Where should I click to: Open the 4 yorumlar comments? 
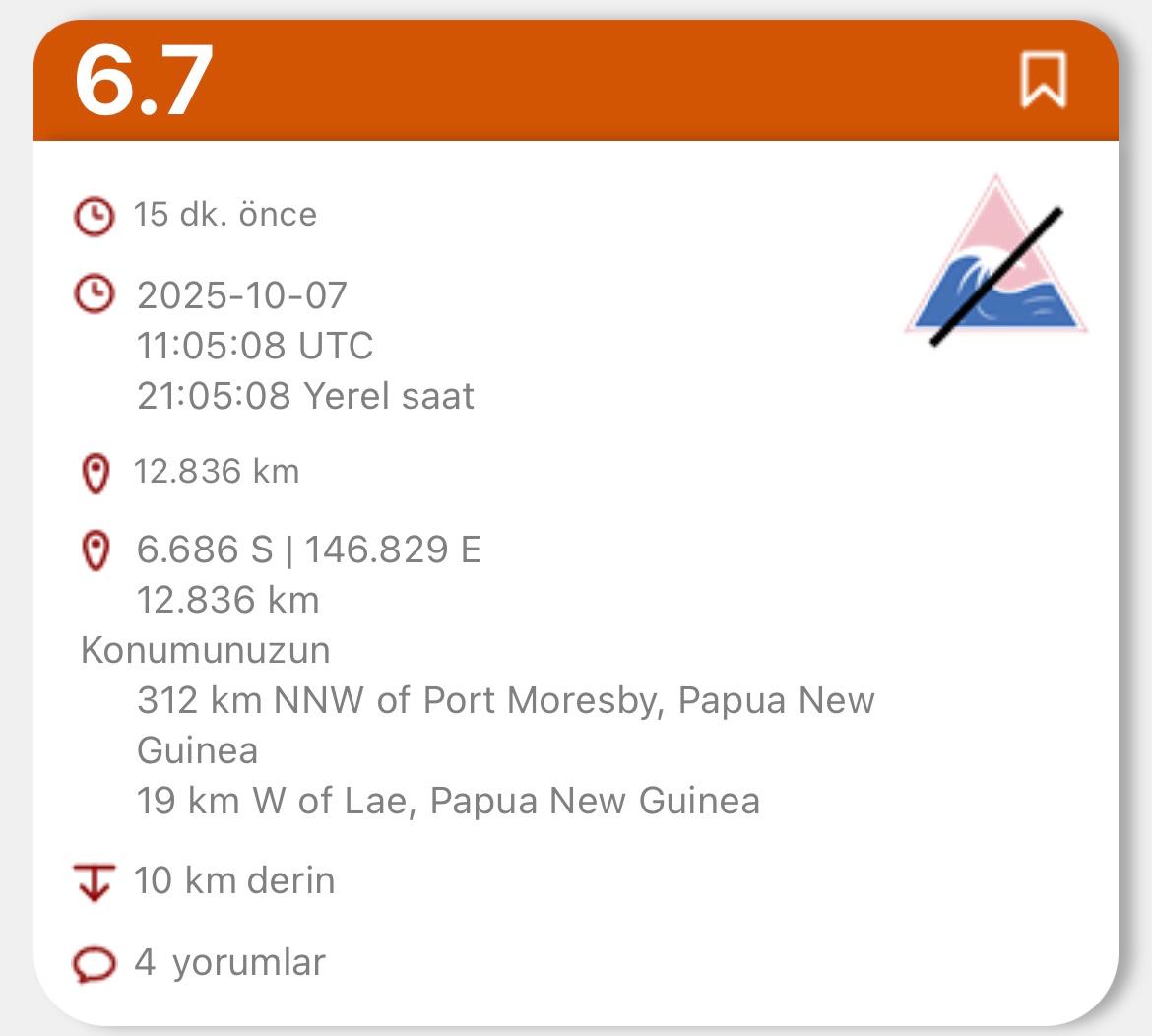pyautogui.click(x=228, y=962)
